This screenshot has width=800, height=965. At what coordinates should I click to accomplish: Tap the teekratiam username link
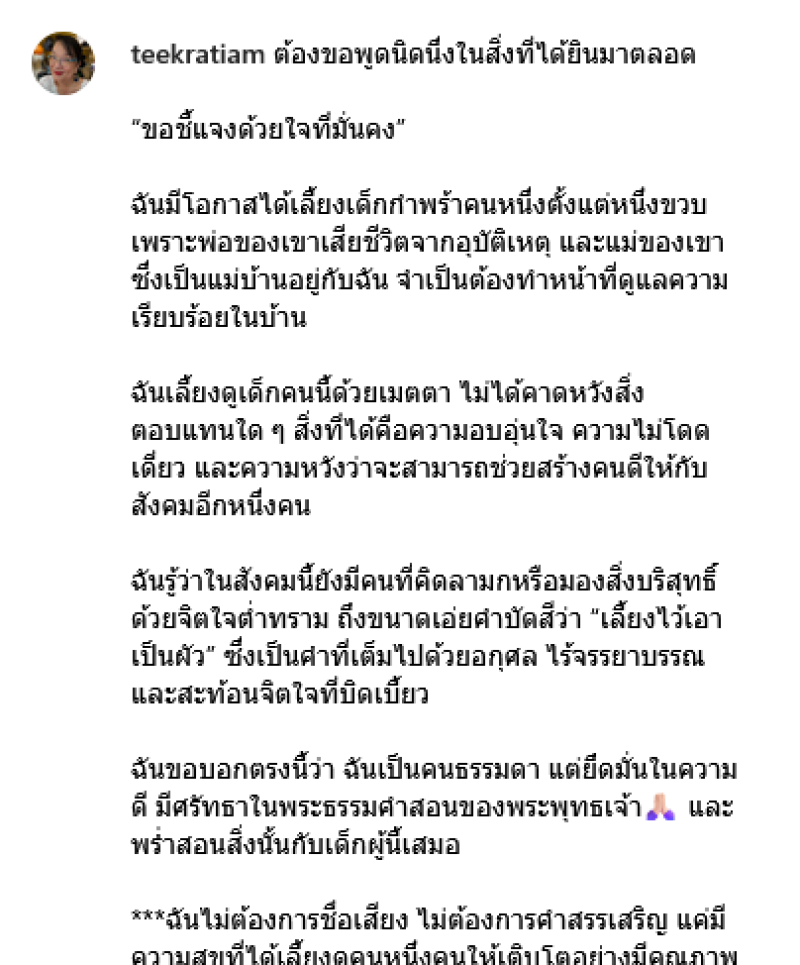point(197,56)
